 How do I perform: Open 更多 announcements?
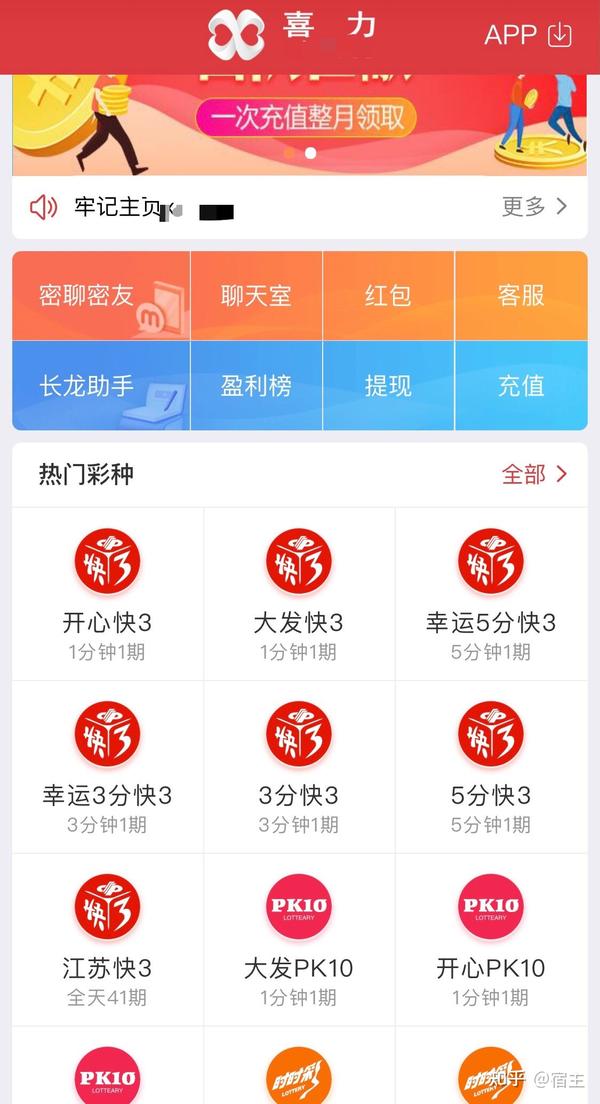pyautogui.click(x=534, y=207)
